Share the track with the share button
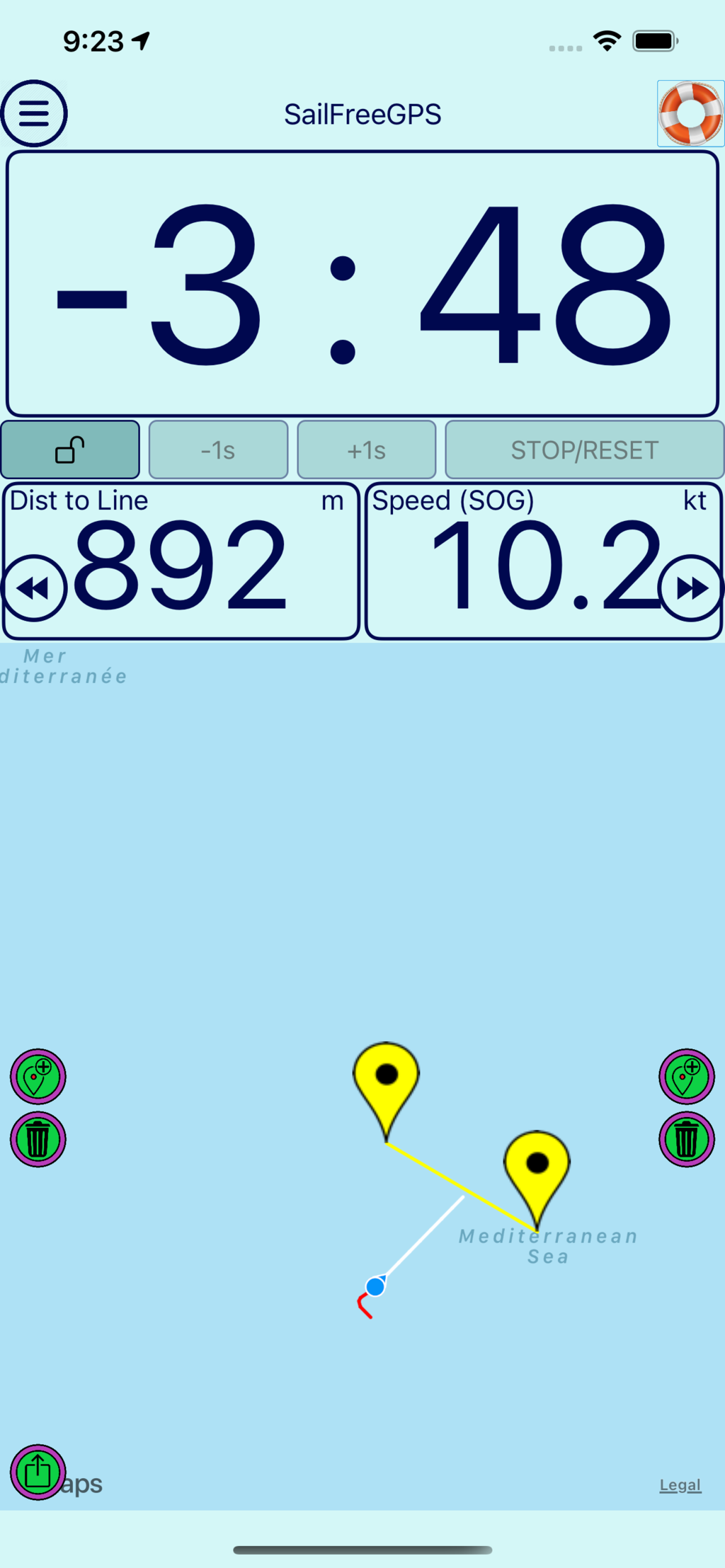725x1568 pixels. tap(38, 1472)
